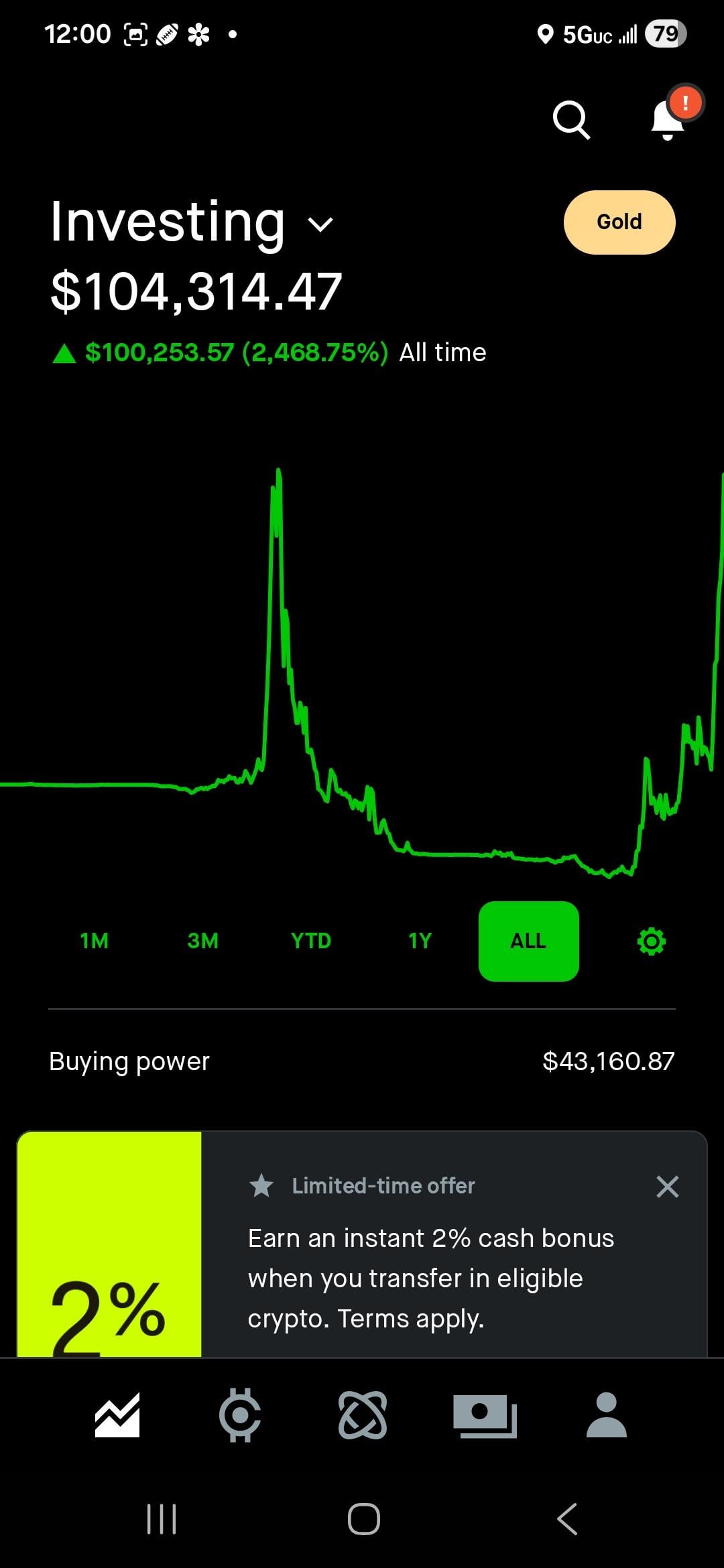Tap the Gold membership button
Screen dimensions: 724x1568
point(619,222)
